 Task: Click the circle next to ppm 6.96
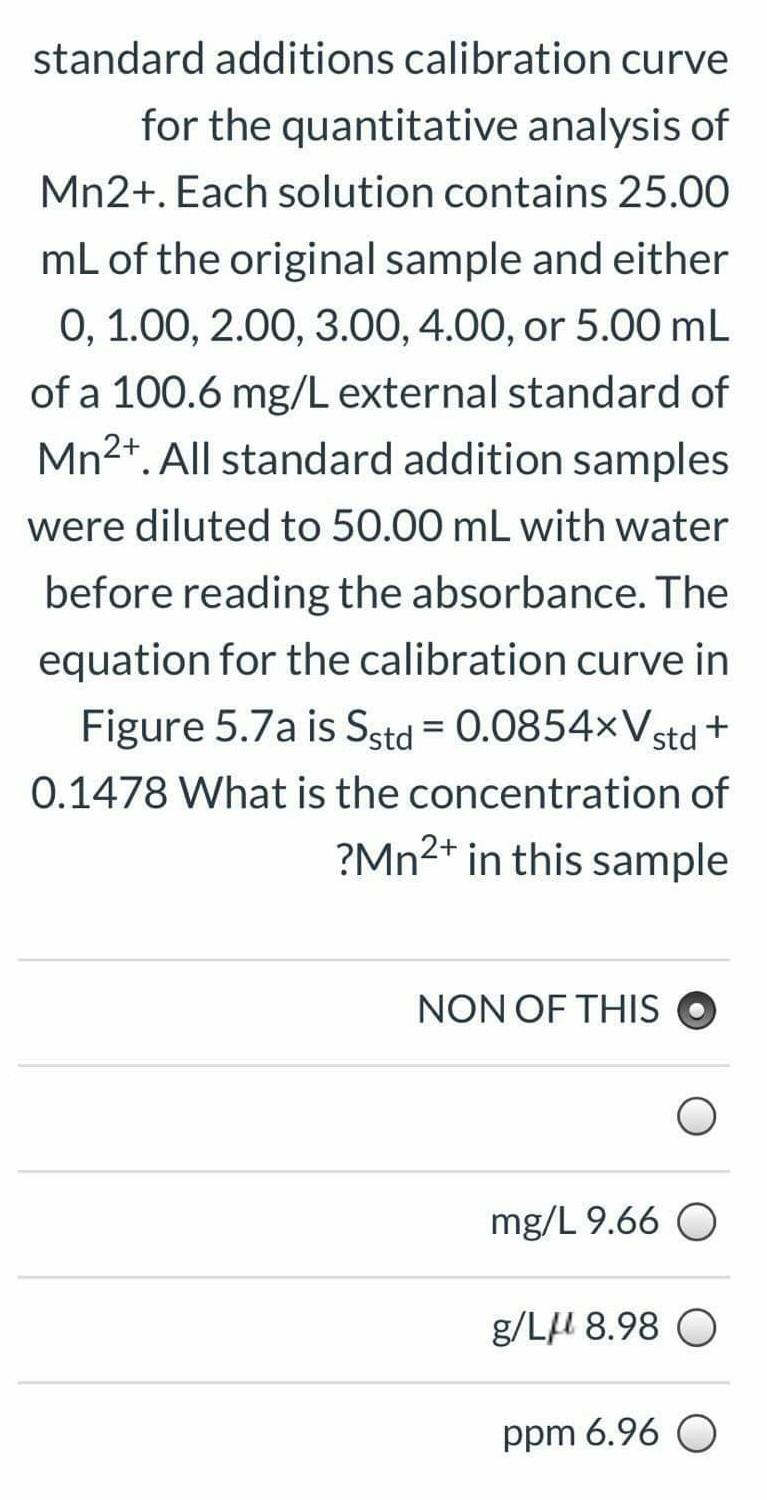point(697,1433)
